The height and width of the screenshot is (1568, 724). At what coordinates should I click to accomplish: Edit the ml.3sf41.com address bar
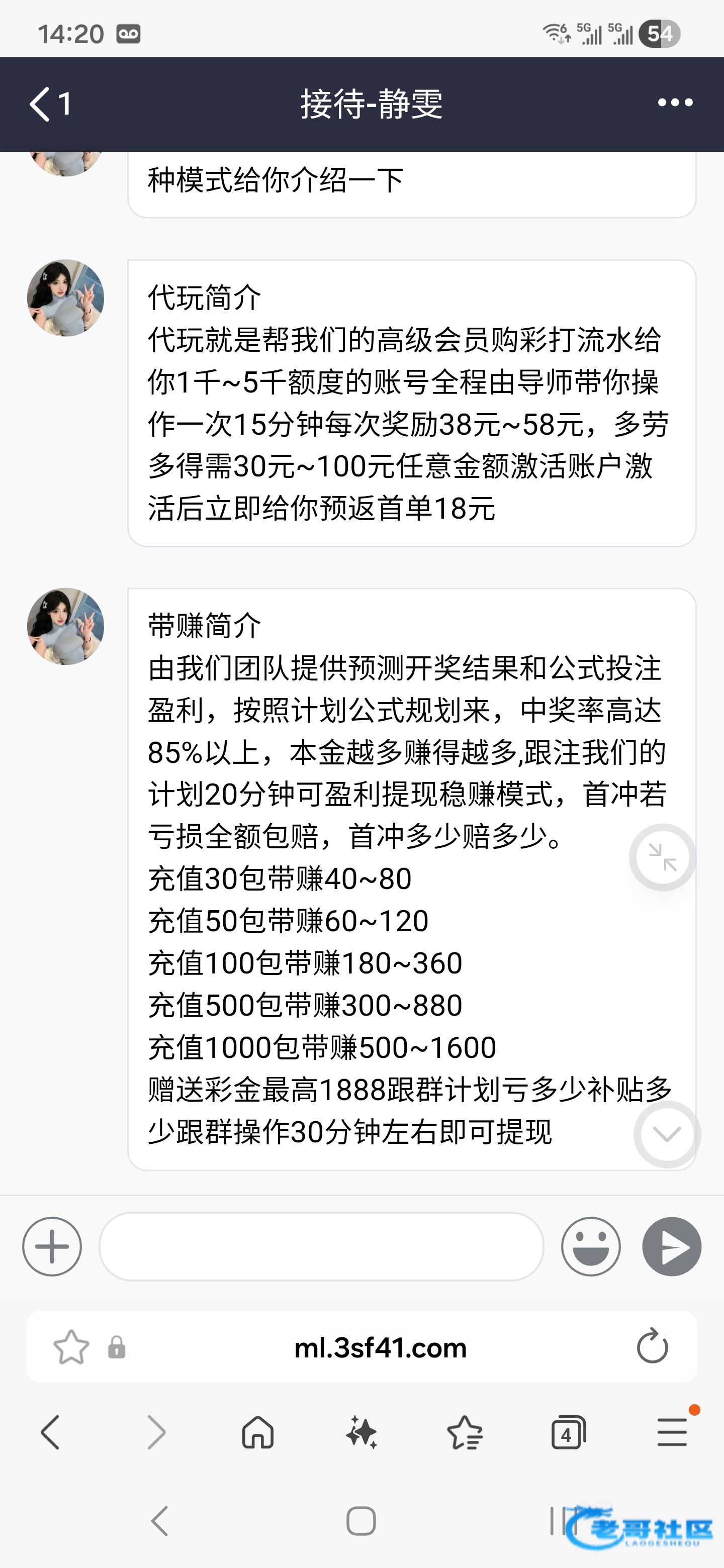pyautogui.click(x=380, y=1348)
